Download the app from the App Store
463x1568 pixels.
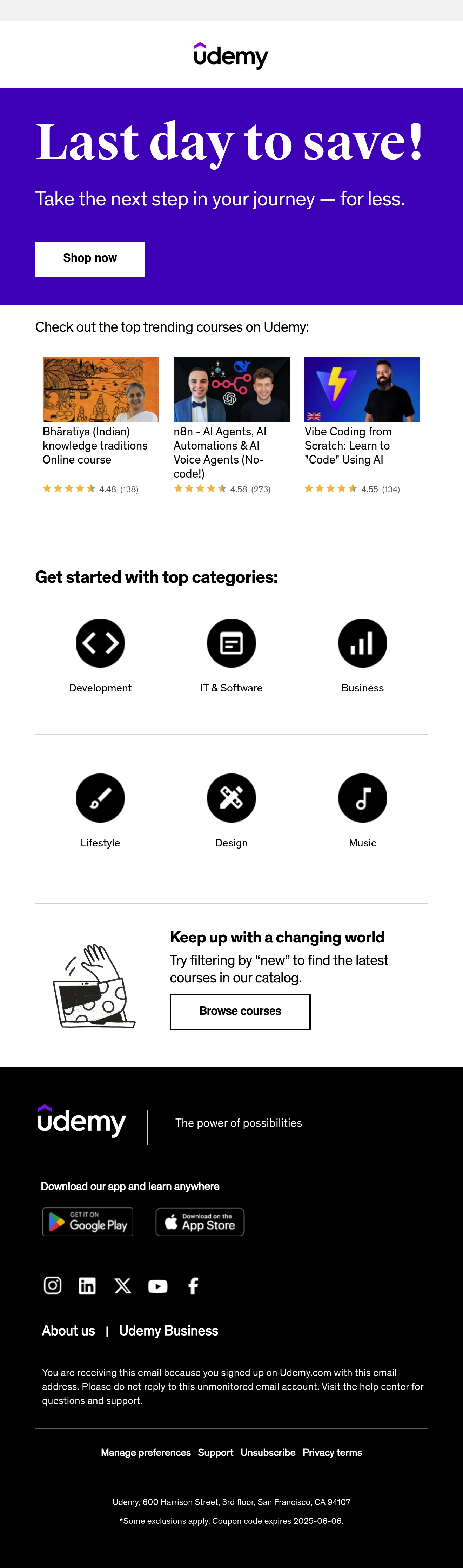tap(200, 1222)
